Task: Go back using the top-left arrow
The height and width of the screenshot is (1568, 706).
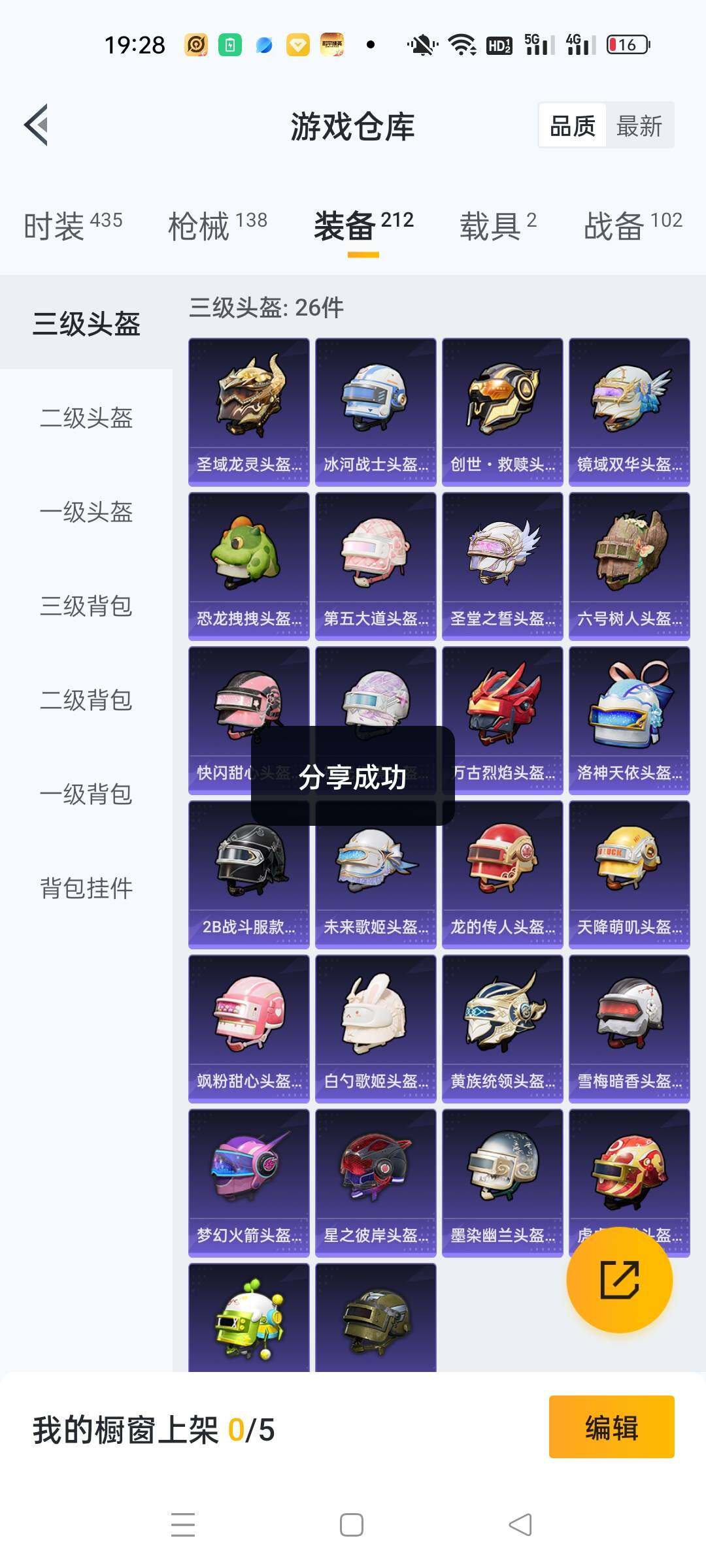Action: pos(37,125)
